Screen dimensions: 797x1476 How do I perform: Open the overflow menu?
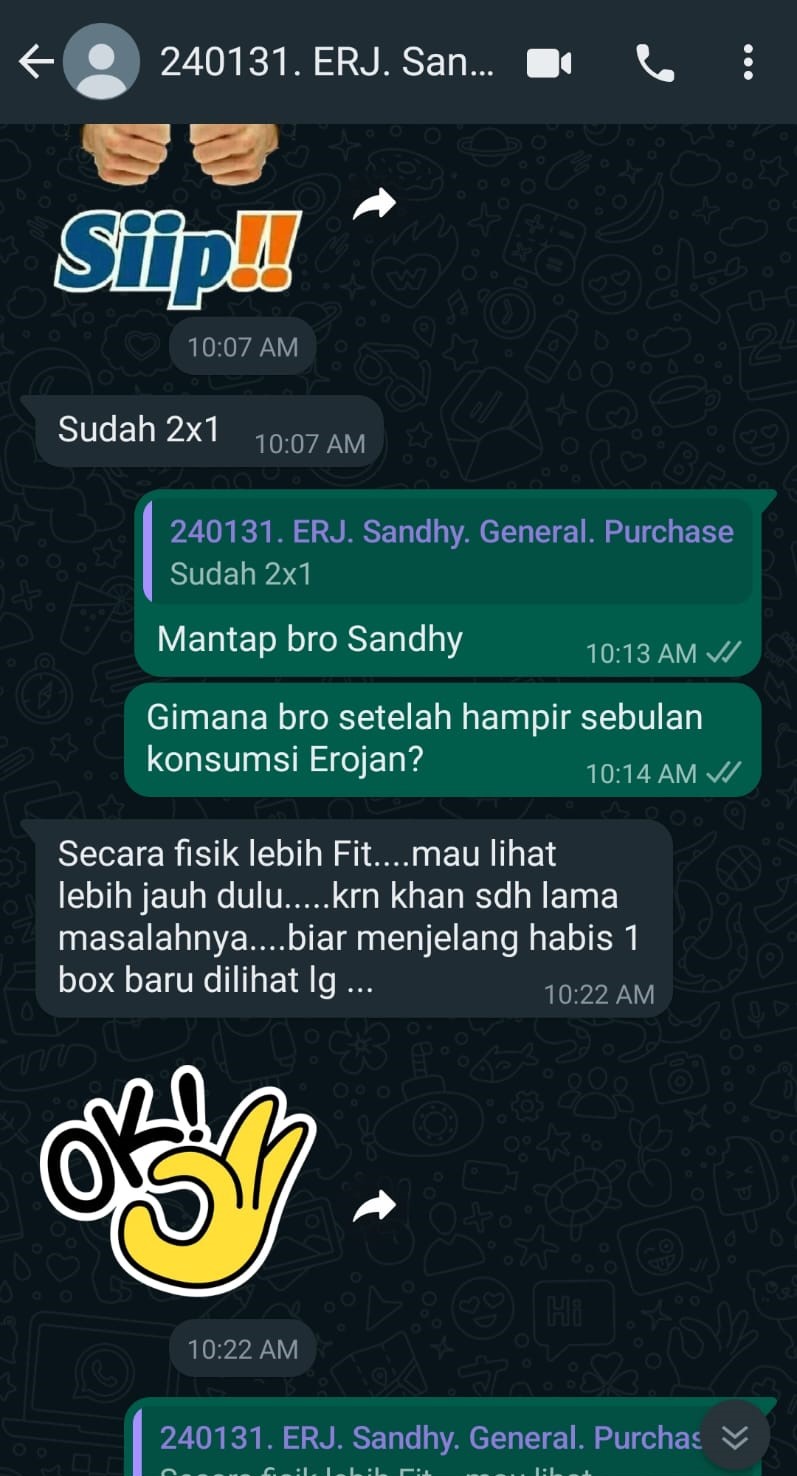tap(748, 63)
